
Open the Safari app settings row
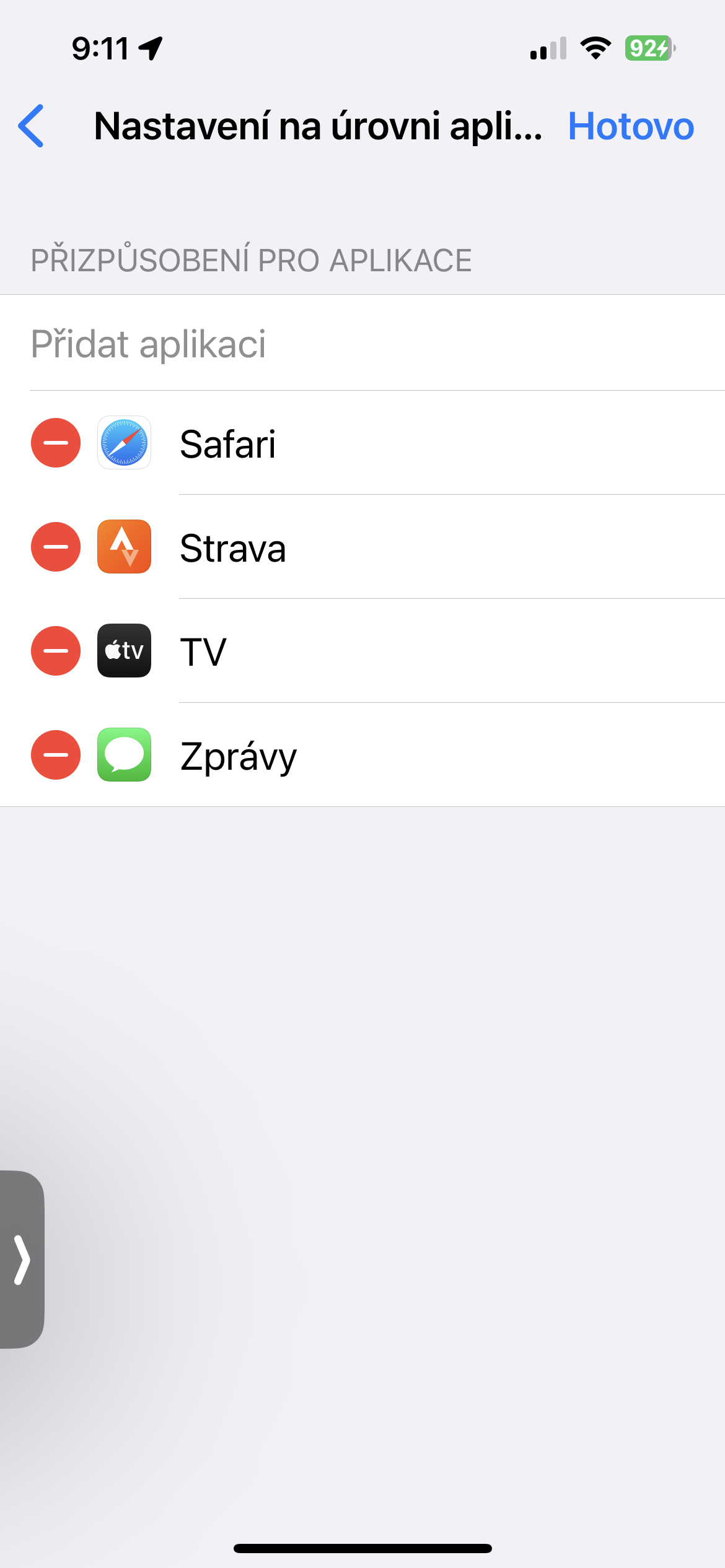(x=372, y=443)
